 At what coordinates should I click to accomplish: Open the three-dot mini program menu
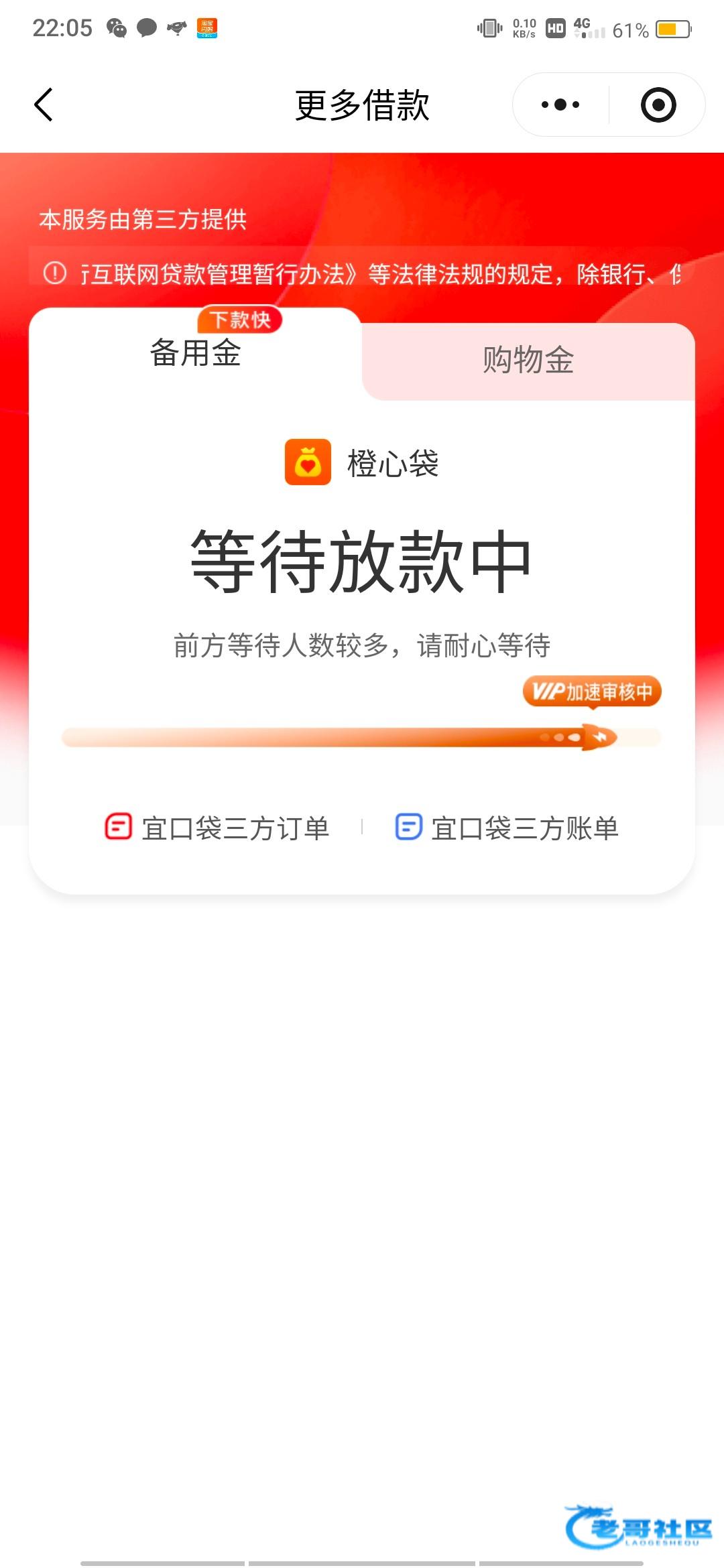point(560,105)
